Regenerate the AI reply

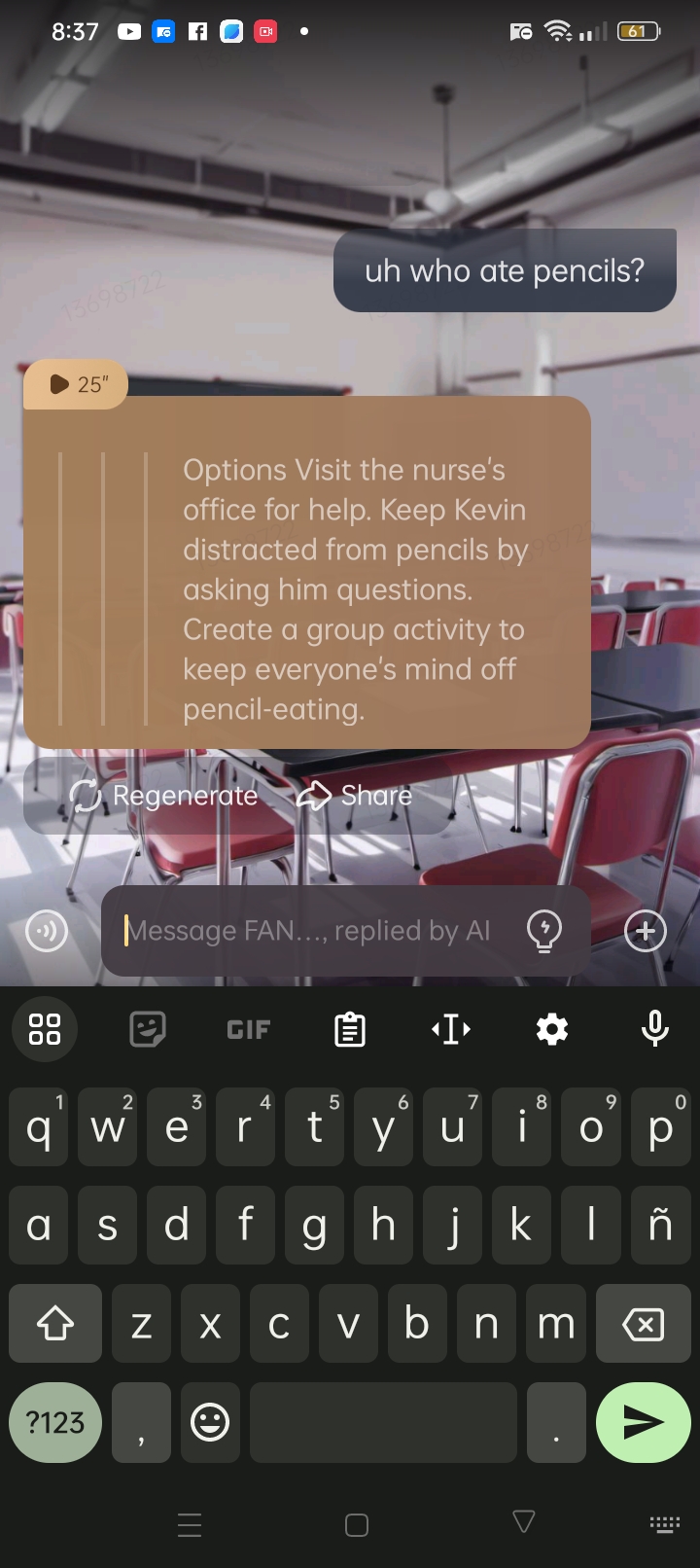click(x=164, y=796)
